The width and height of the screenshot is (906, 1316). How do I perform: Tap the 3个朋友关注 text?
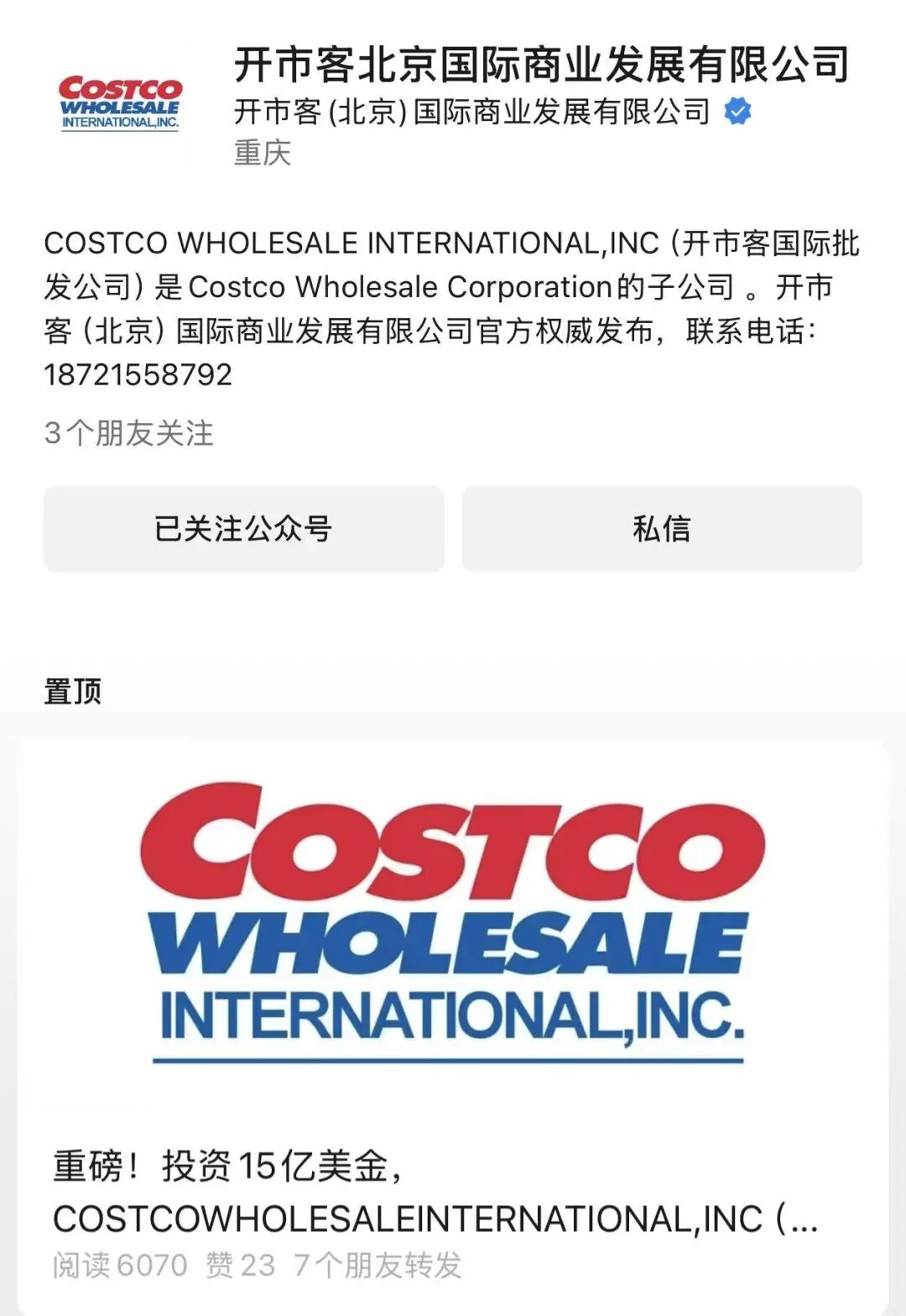[129, 433]
